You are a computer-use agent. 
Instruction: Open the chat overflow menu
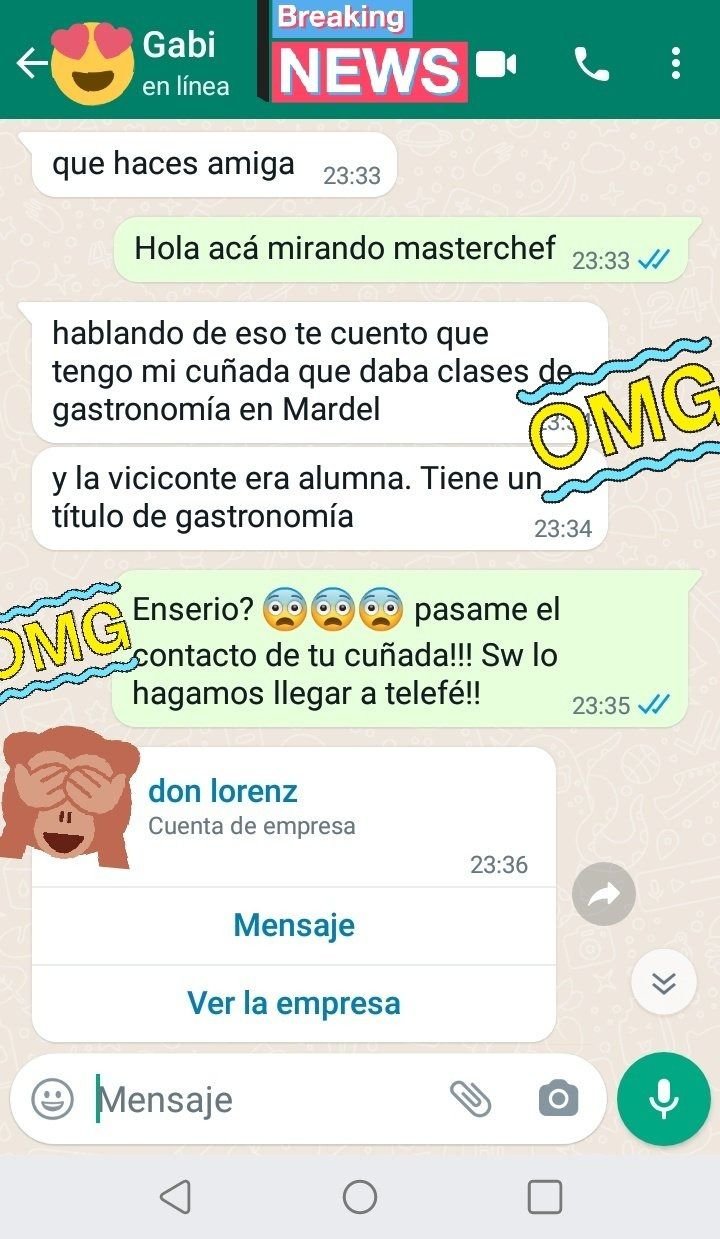[x=676, y=65]
